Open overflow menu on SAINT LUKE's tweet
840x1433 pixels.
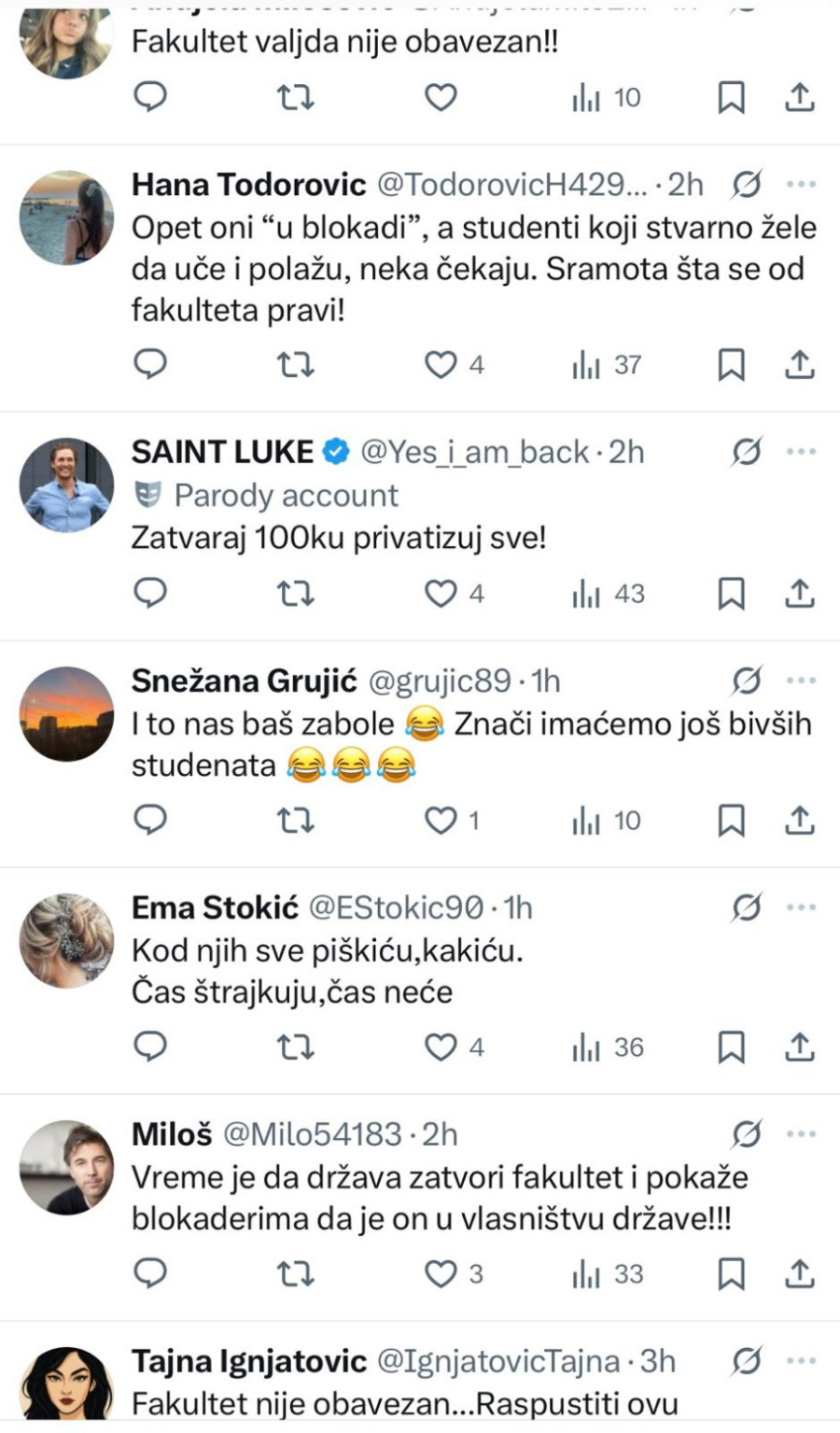801,452
